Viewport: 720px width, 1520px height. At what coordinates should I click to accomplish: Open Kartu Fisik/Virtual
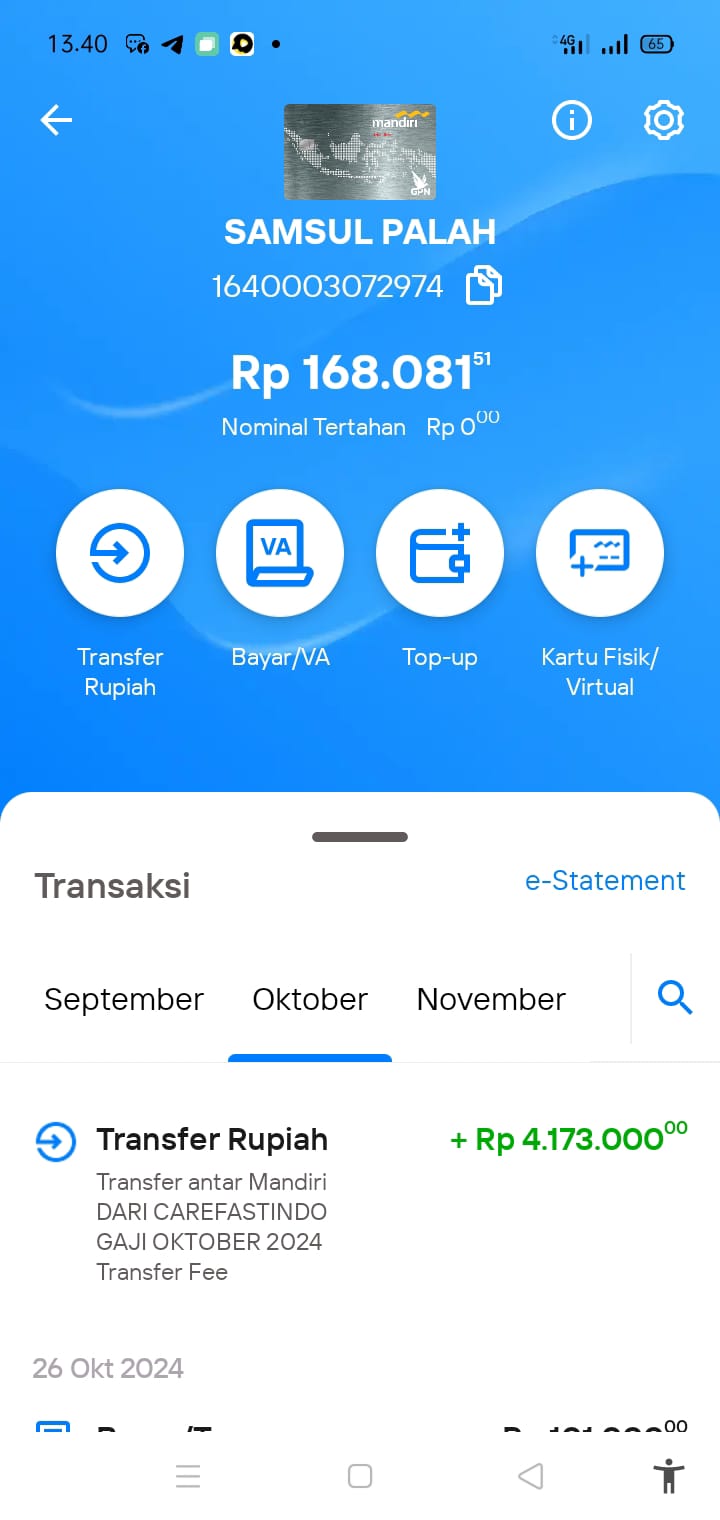[600, 553]
